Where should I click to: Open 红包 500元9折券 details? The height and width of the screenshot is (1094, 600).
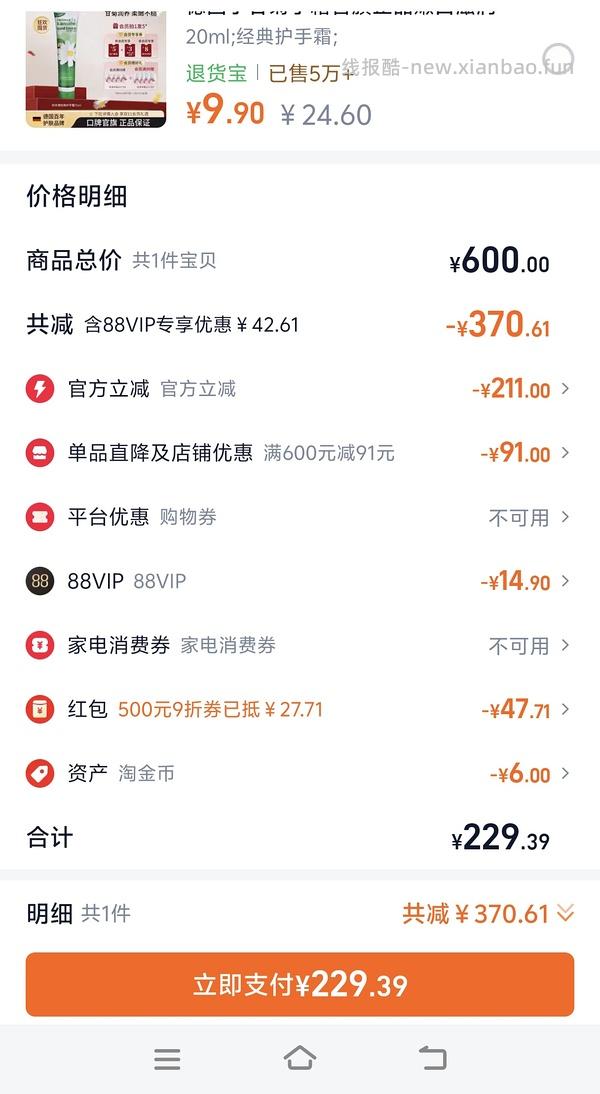coord(300,709)
